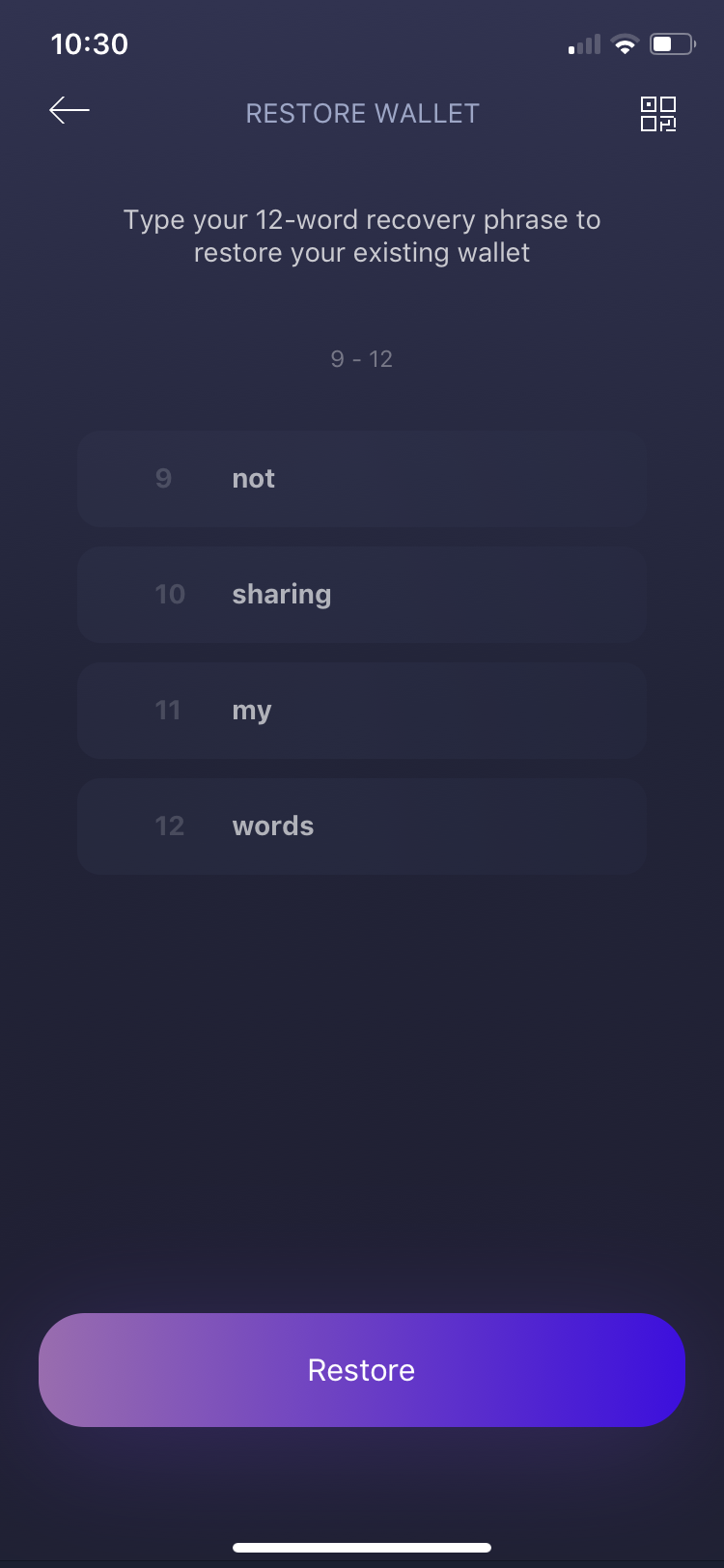Image resolution: width=724 pixels, height=1568 pixels.
Task: Focus word field 12 containing "words"
Action: (362, 826)
